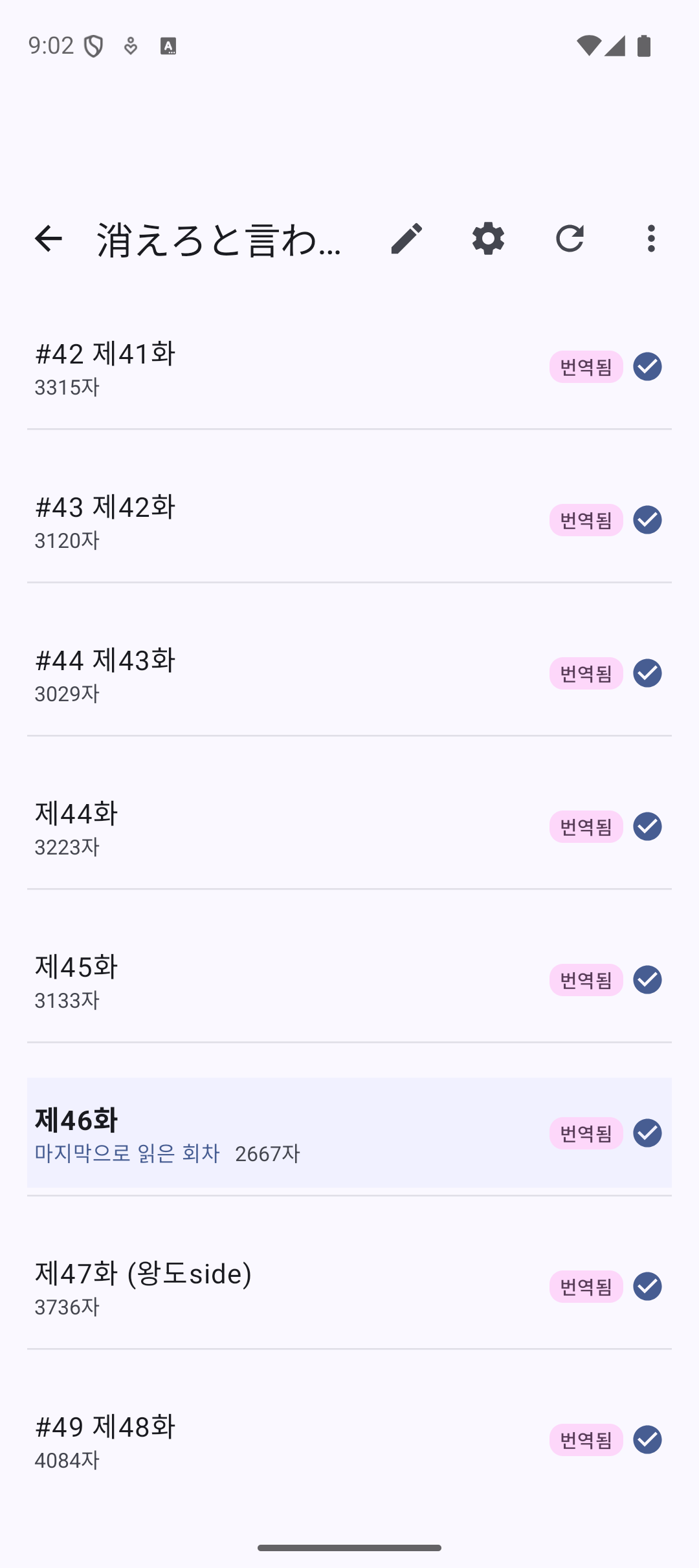Tap the clock in the status bar
699x1568 pixels.
click(x=52, y=45)
